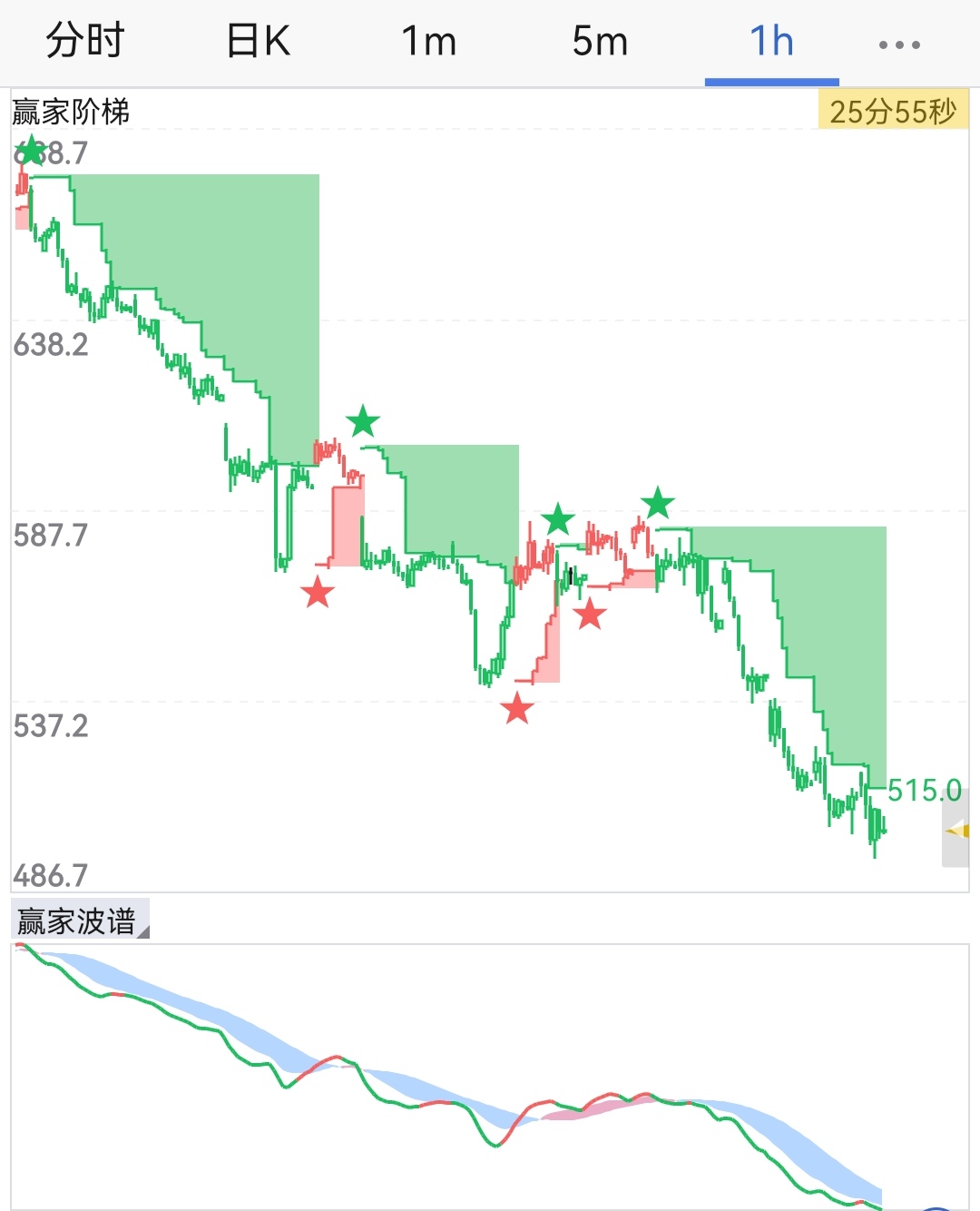Expand the 赢家波谱 indicator triangle

pos(145,932)
